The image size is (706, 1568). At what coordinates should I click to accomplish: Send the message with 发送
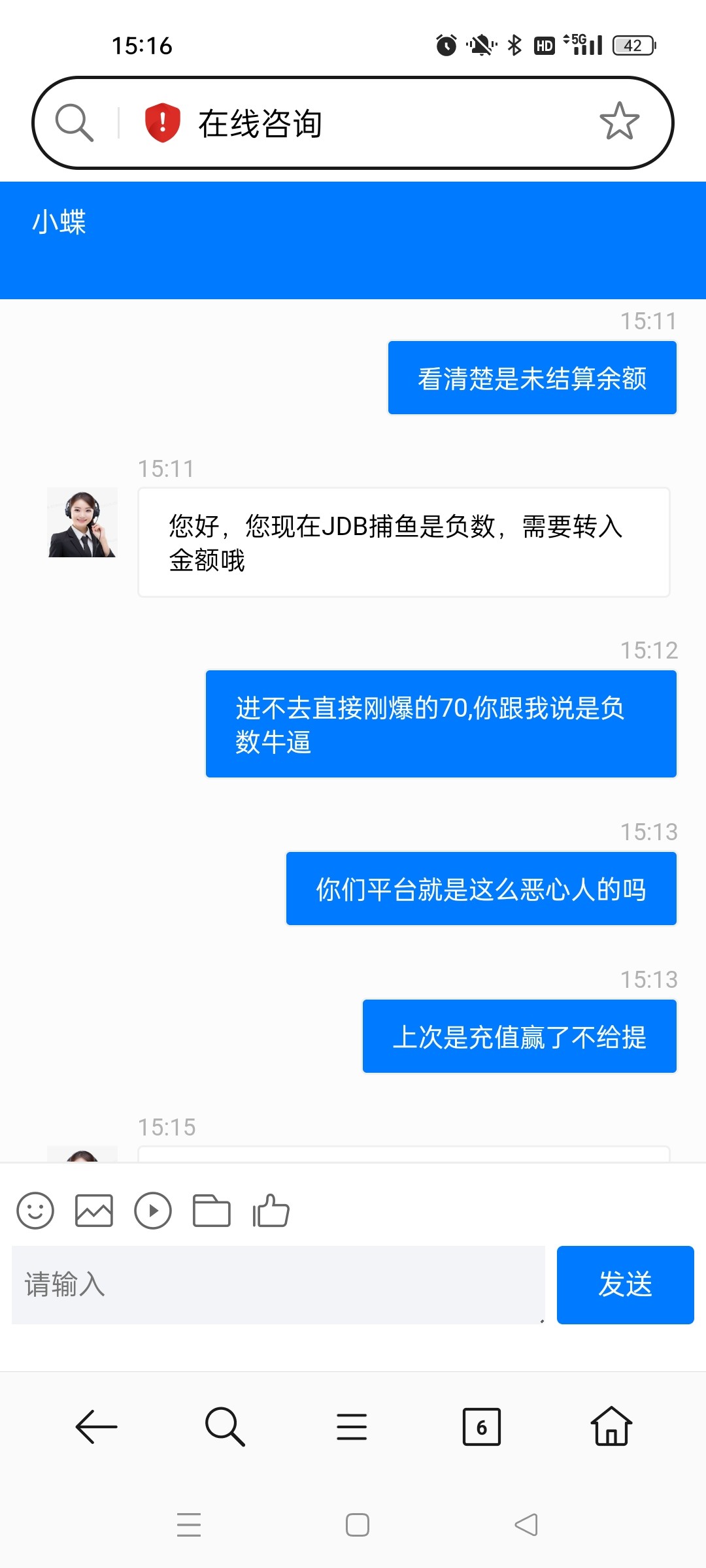625,1284
